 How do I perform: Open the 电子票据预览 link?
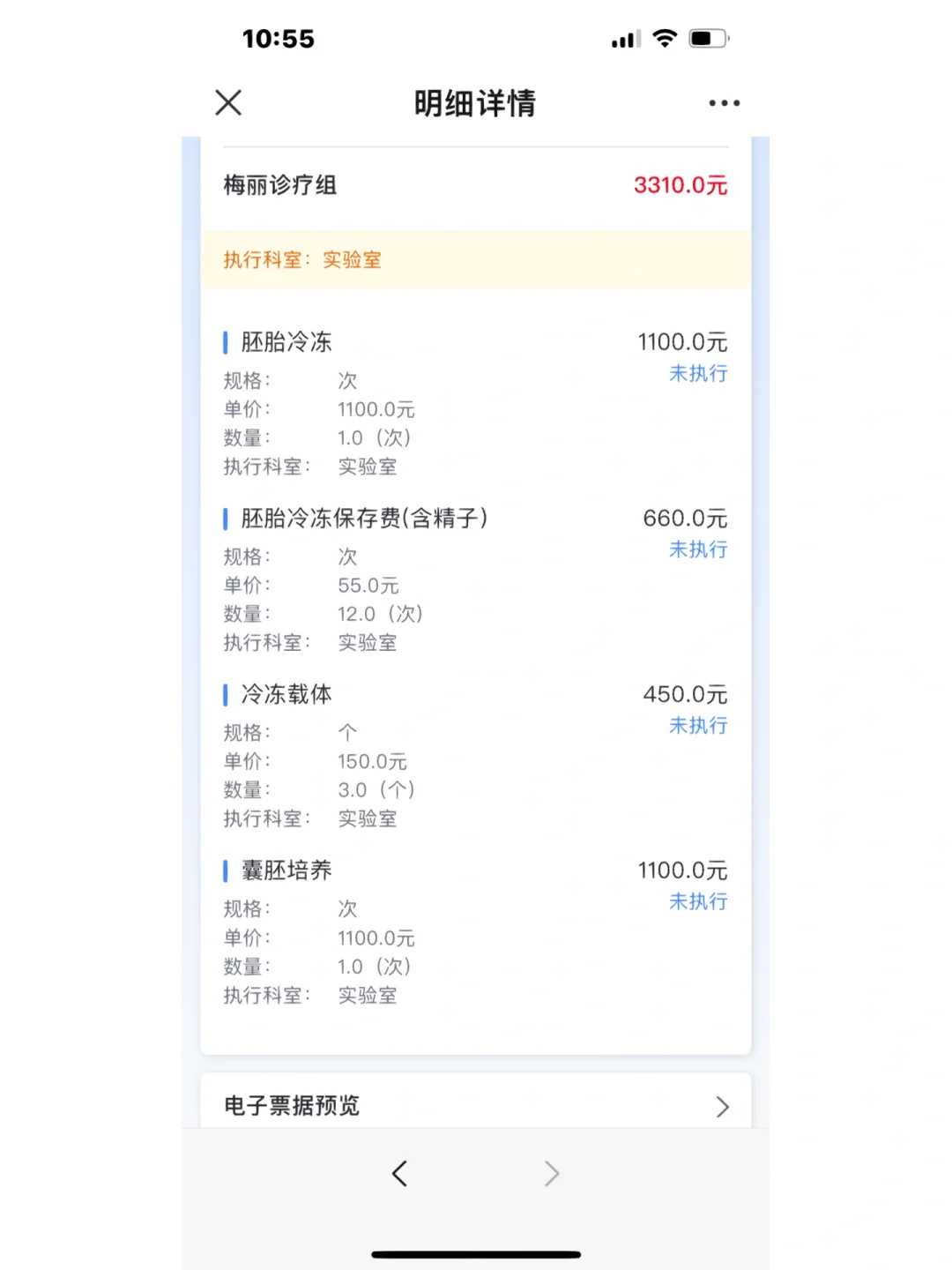tap(292, 1105)
